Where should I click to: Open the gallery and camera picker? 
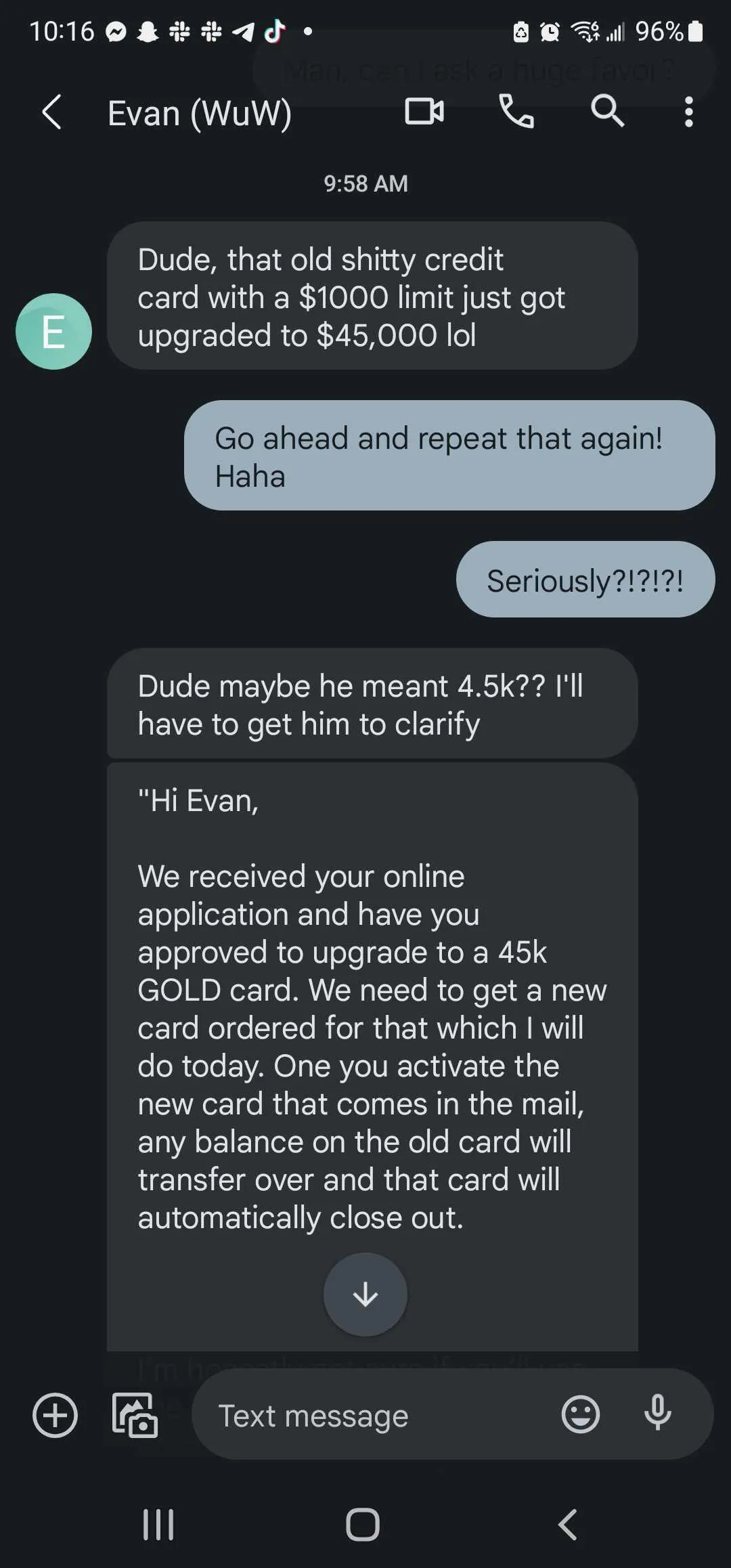click(135, 1415)
